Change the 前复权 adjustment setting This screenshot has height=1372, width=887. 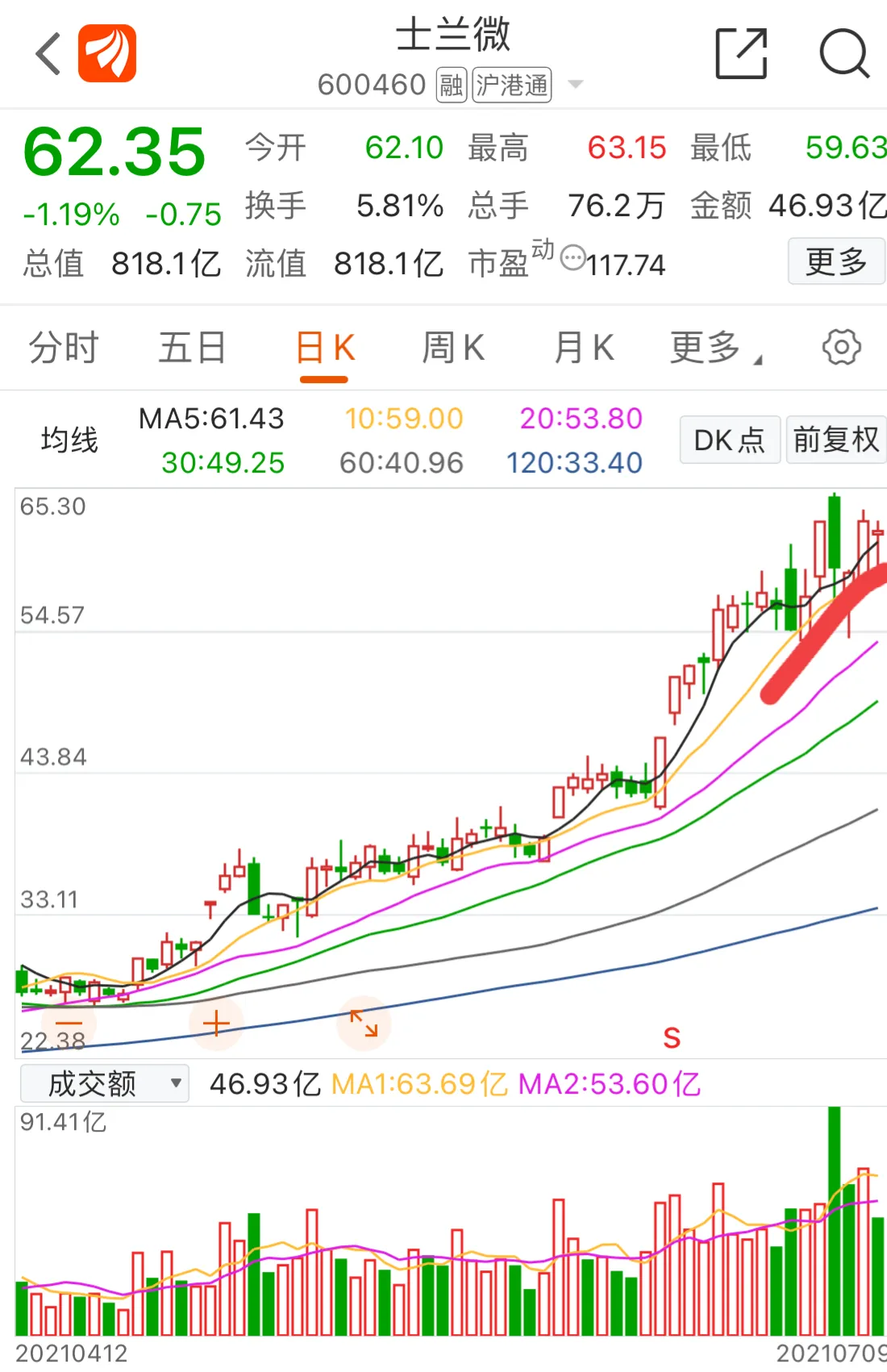[835, 440]
